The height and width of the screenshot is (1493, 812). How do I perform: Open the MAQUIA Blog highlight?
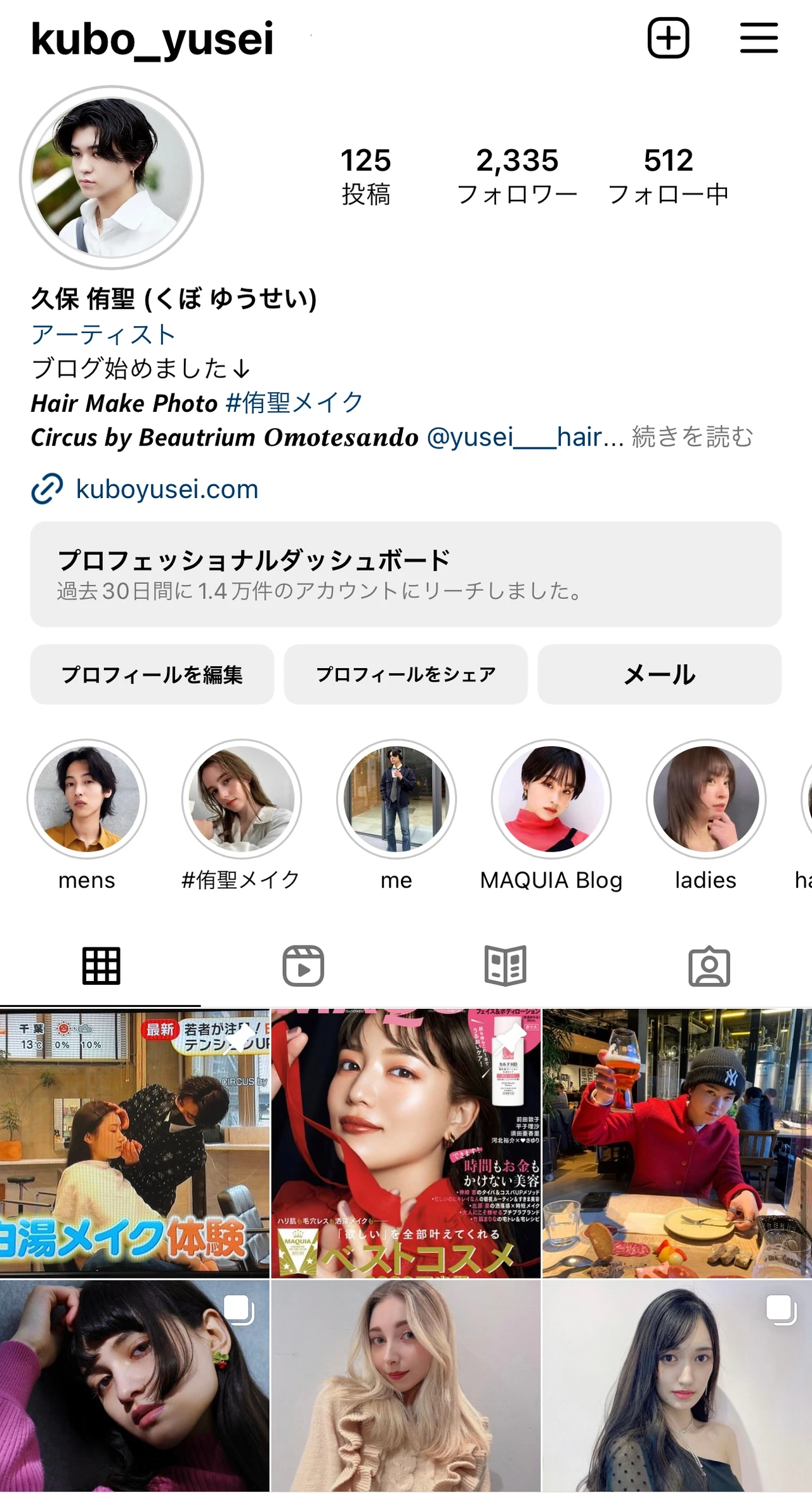[551, 799]
